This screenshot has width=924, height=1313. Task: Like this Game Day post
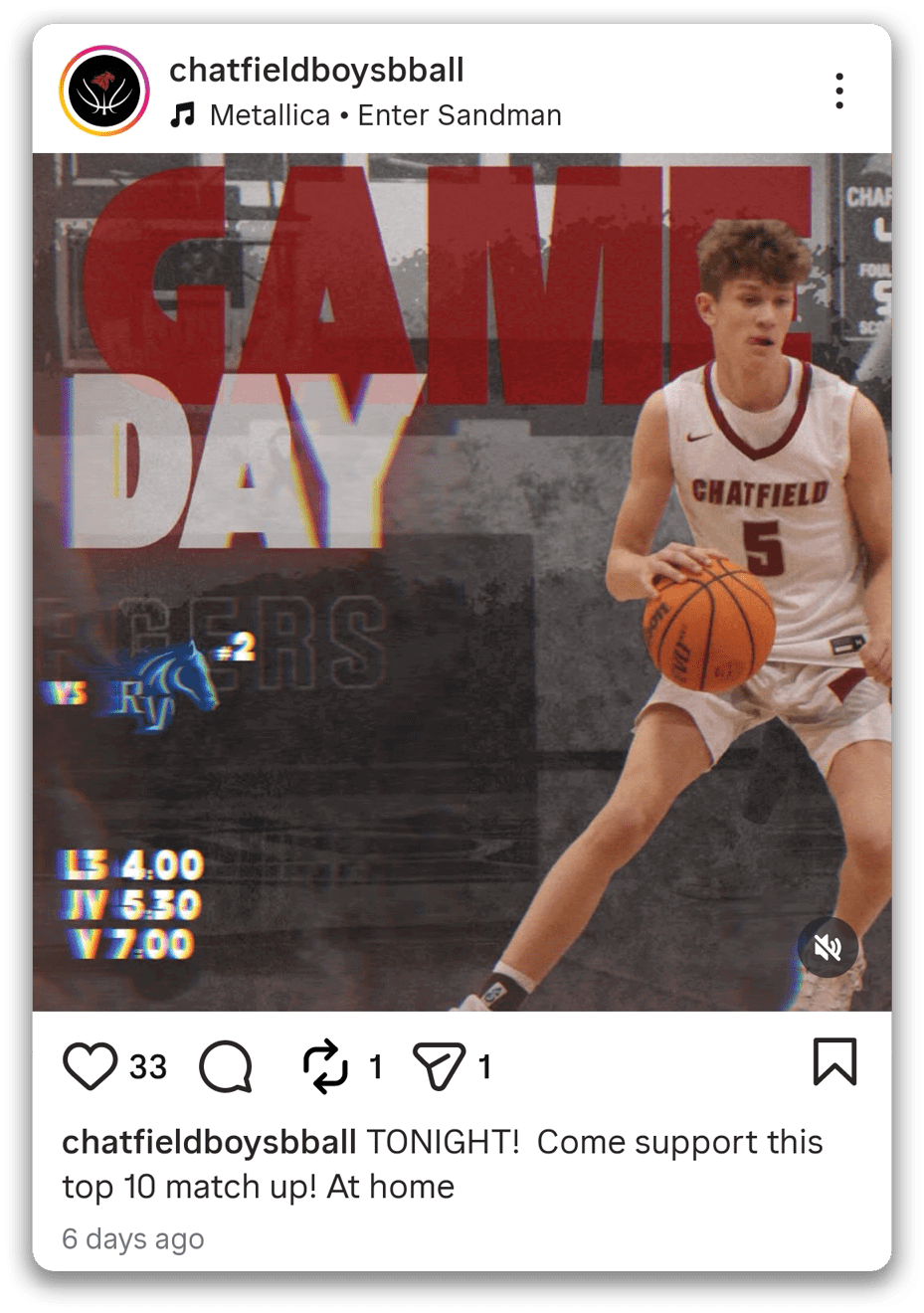coord(91,1065)
